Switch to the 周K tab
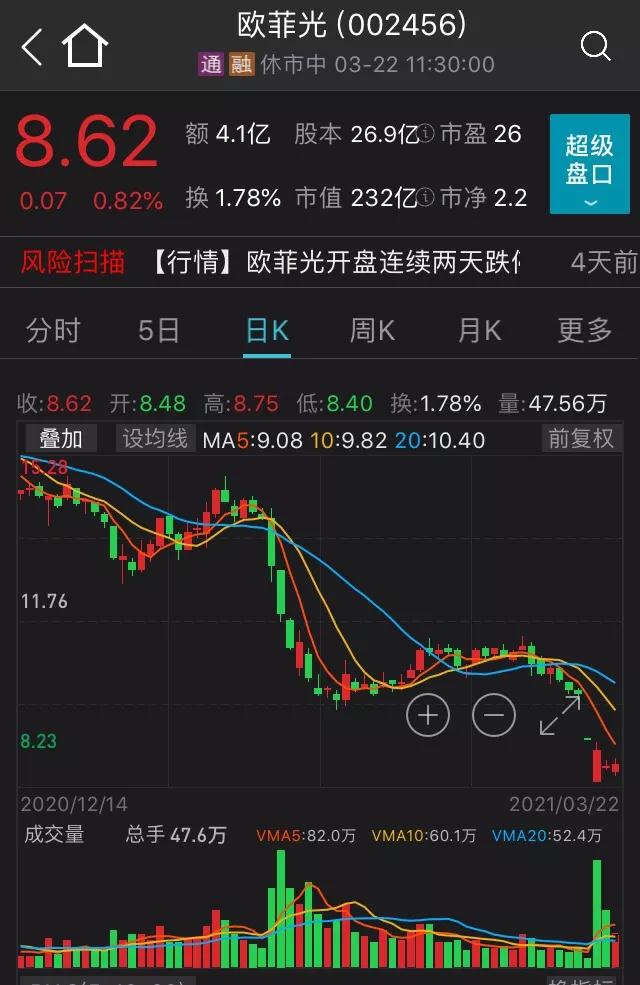 372,331
